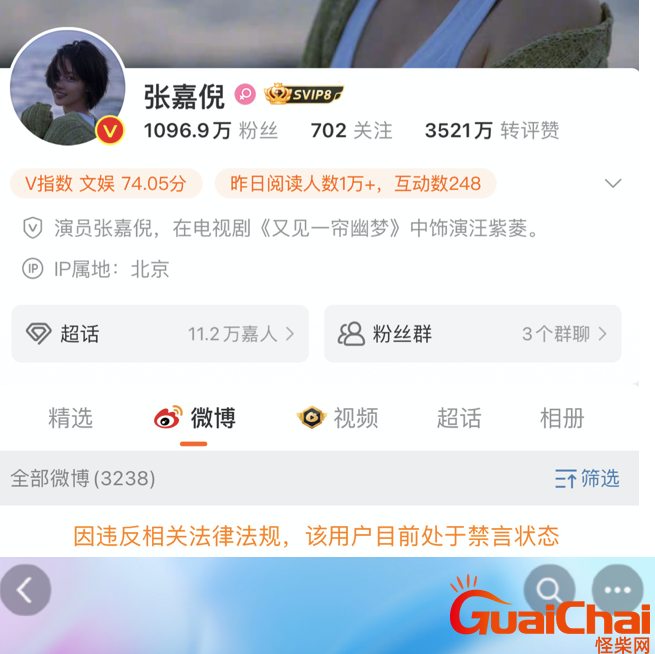Open the three-dot more options menu

pos(617,590)
